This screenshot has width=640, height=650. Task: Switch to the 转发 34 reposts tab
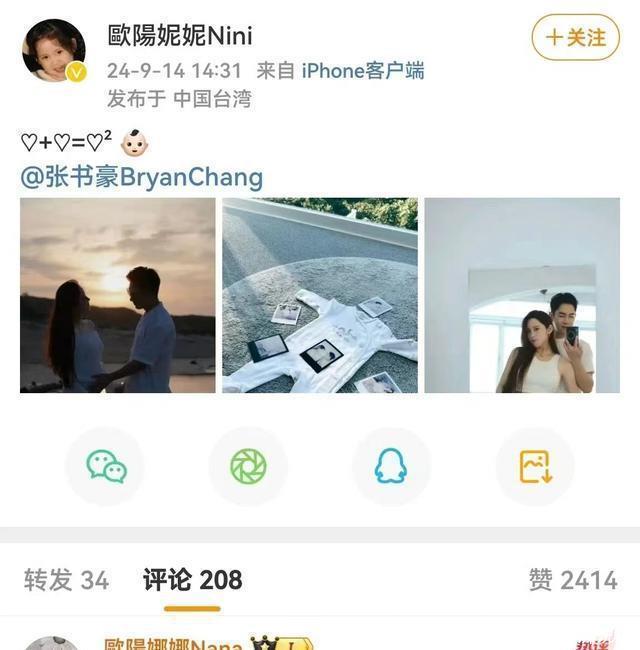[66, 580]
